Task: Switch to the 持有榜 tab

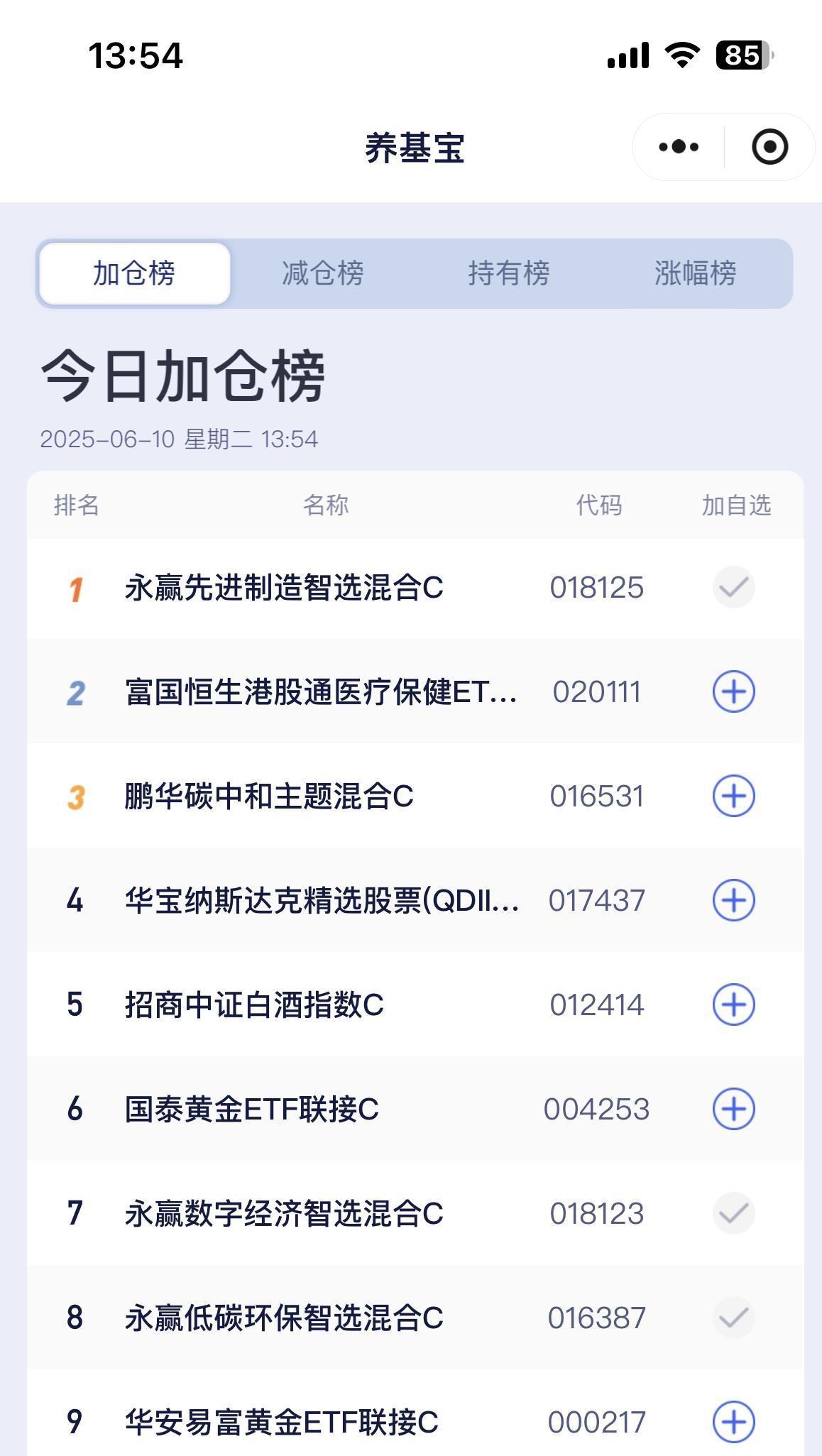Action: (x=509, y=273)
